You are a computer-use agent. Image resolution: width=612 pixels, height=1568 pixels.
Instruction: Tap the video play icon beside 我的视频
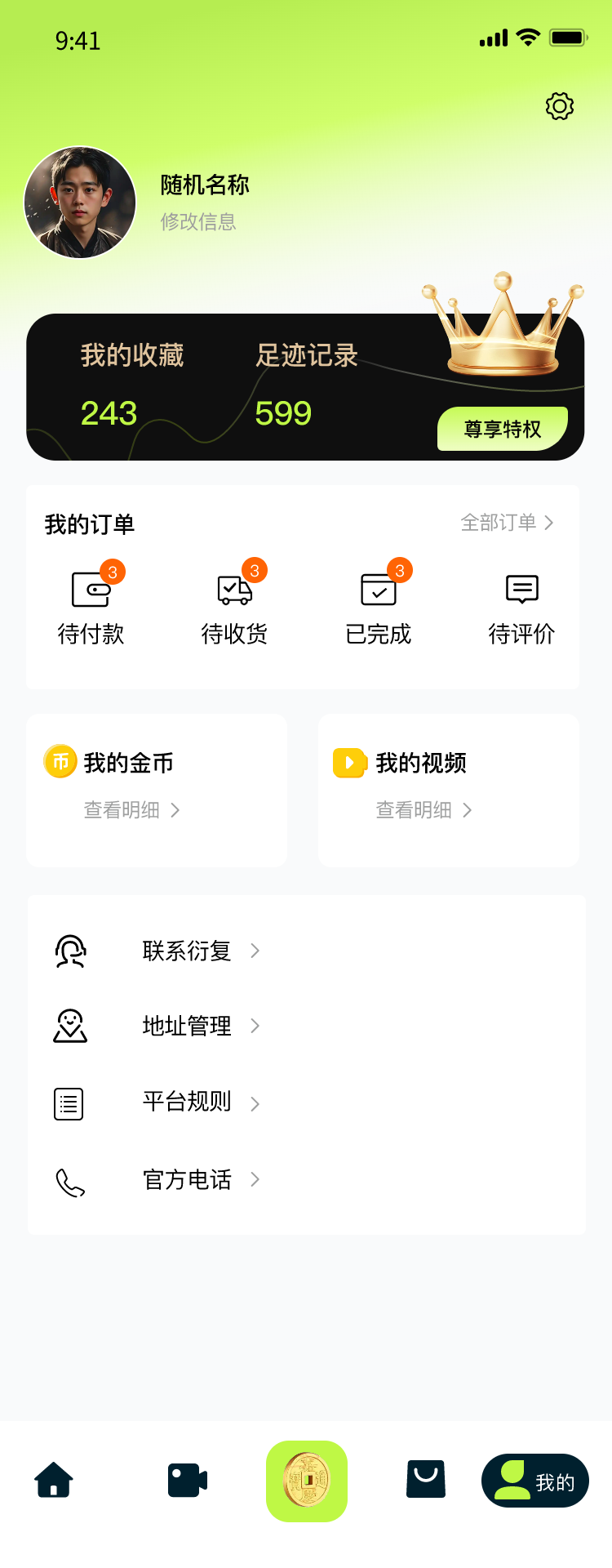tap(349, 763)
